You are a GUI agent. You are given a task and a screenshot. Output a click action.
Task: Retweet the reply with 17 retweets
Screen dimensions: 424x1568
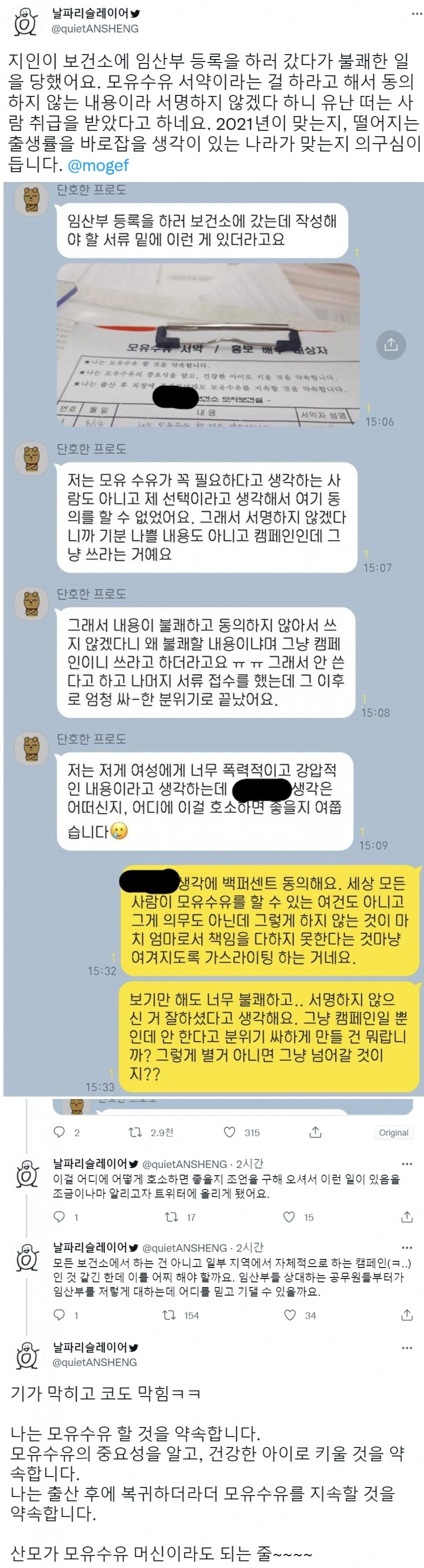[x=171, y=1217]
